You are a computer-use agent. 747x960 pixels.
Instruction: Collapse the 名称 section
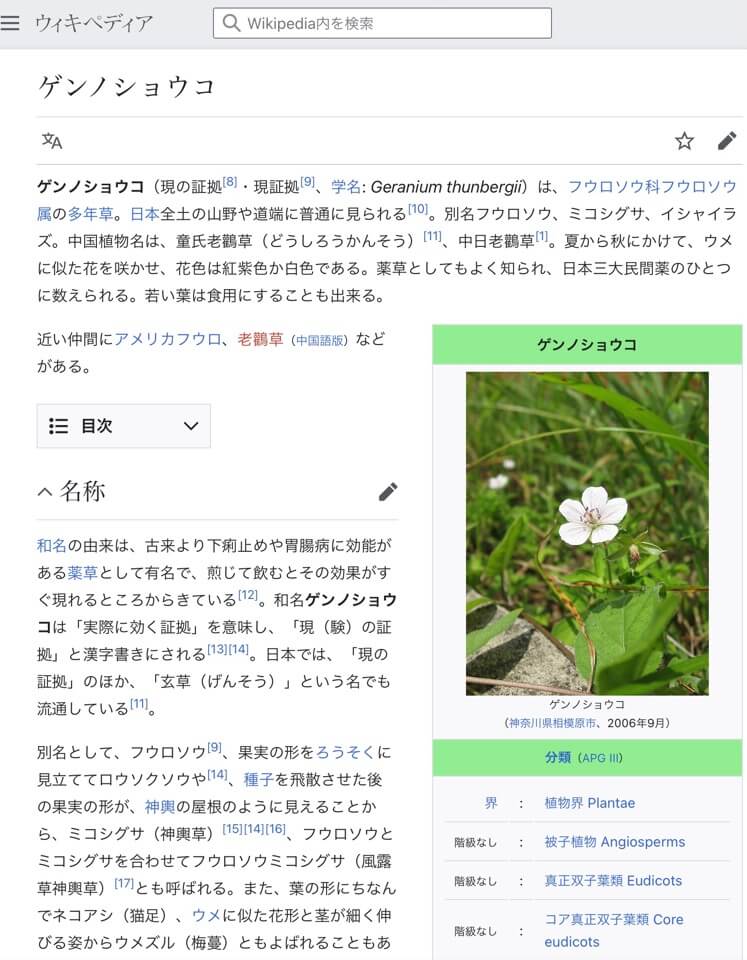click(x=45, y=492)
